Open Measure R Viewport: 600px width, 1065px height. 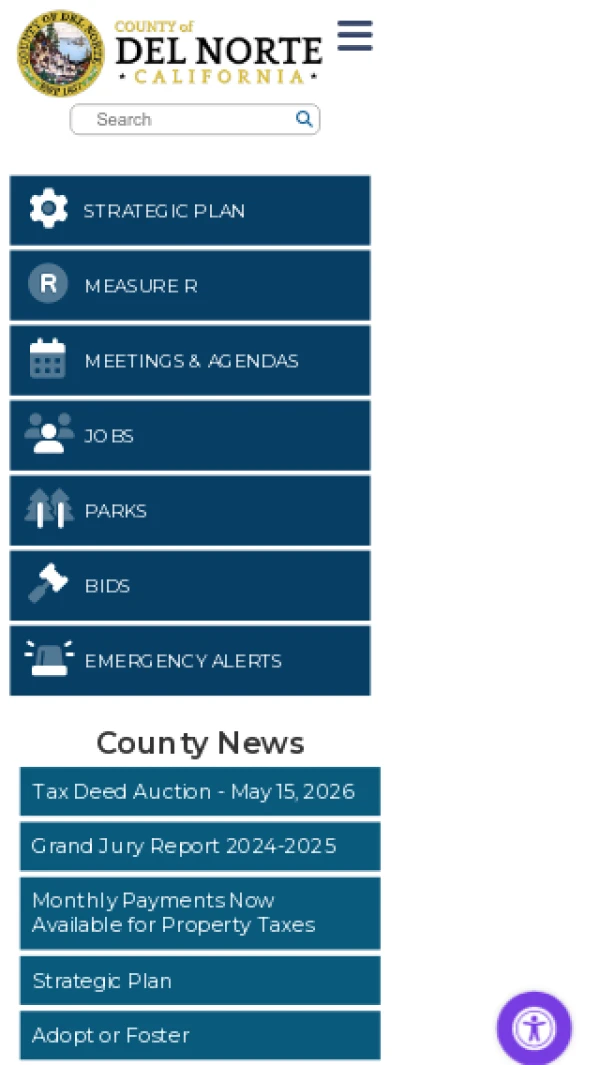(190, 285)
